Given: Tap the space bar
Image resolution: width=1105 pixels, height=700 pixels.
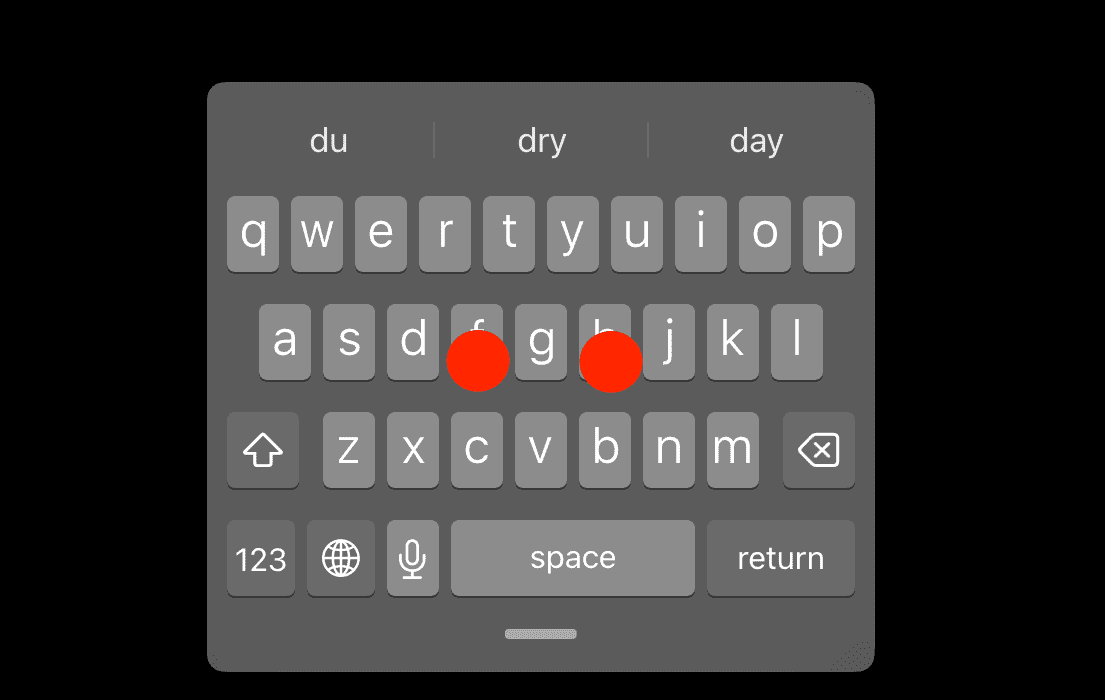Looking at the screenshot, I should point(572,558).
